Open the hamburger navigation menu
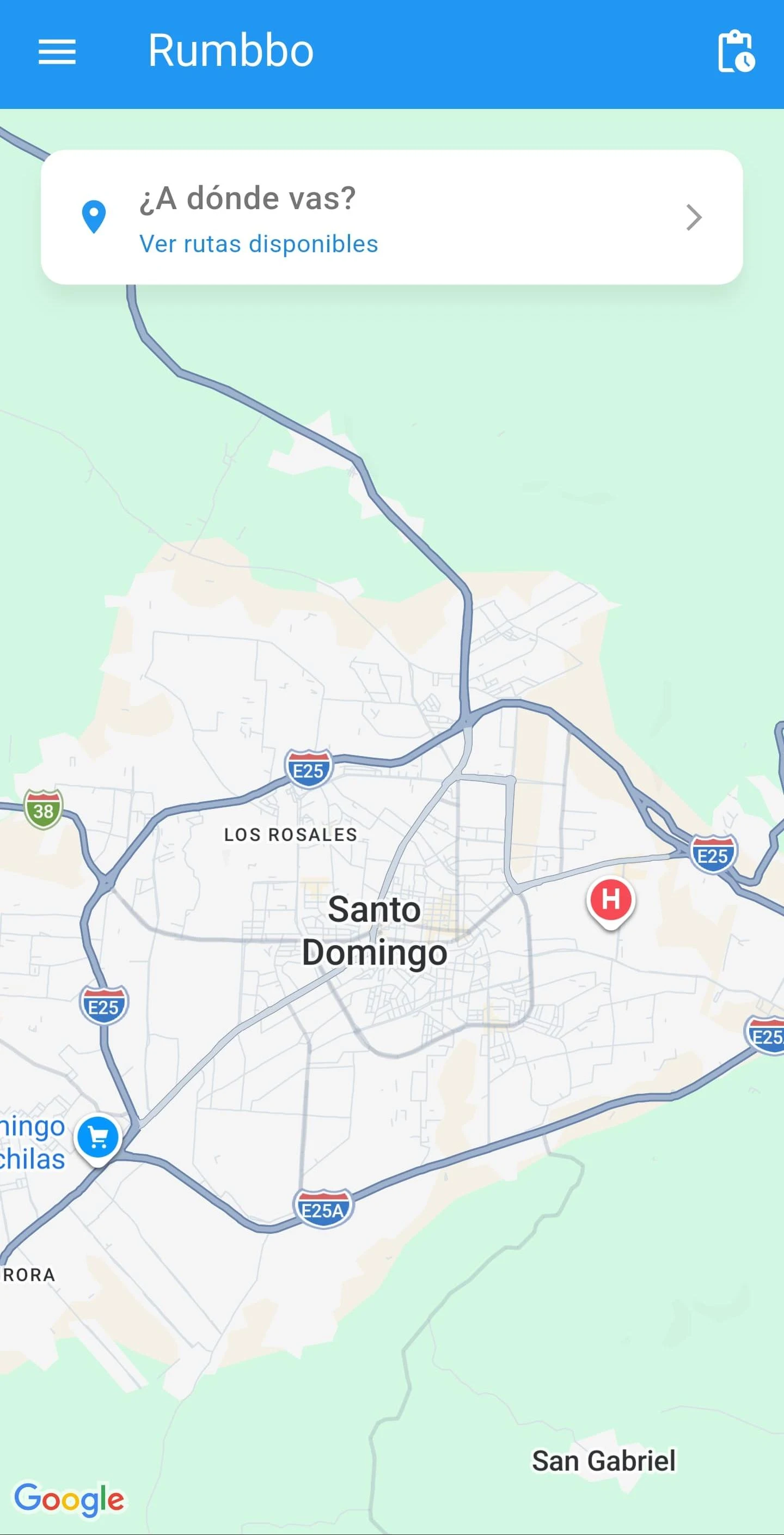Viewport: 784px width, 1535px height. (x=57, y=52)
